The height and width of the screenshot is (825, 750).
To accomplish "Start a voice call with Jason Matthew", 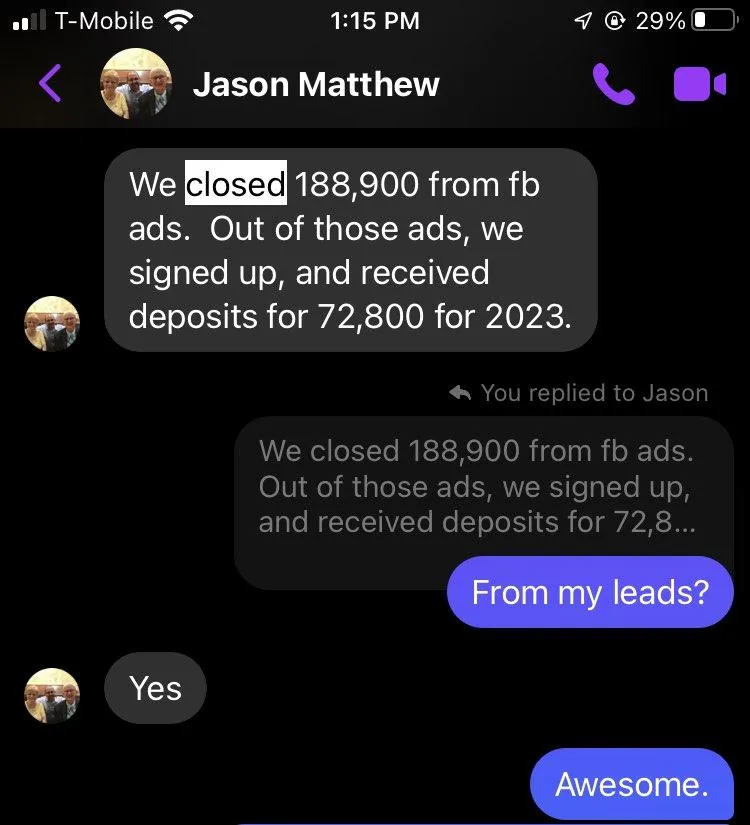I will tap(613, 84).
